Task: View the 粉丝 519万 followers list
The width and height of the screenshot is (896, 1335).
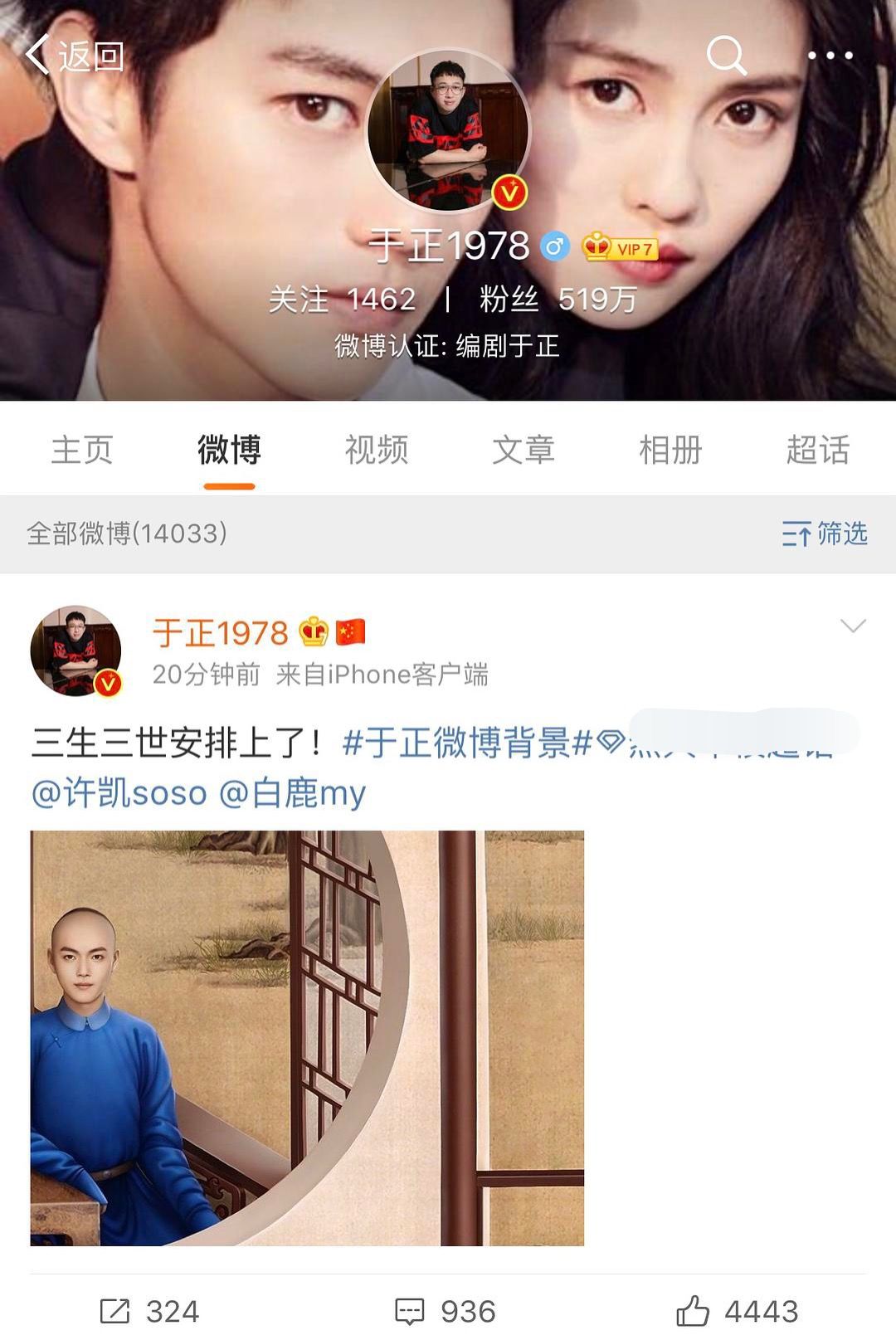Action: pyautogui.click(x=558, y=300)
